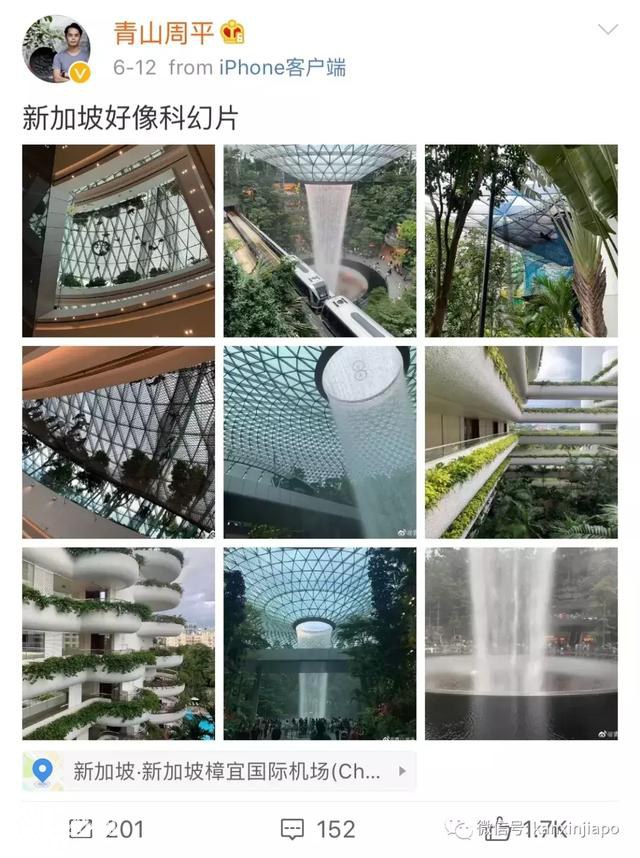Viewport: 640px width, 858px height.
Task: Repost this post with 201 reposts
Action: click(106, 829)
